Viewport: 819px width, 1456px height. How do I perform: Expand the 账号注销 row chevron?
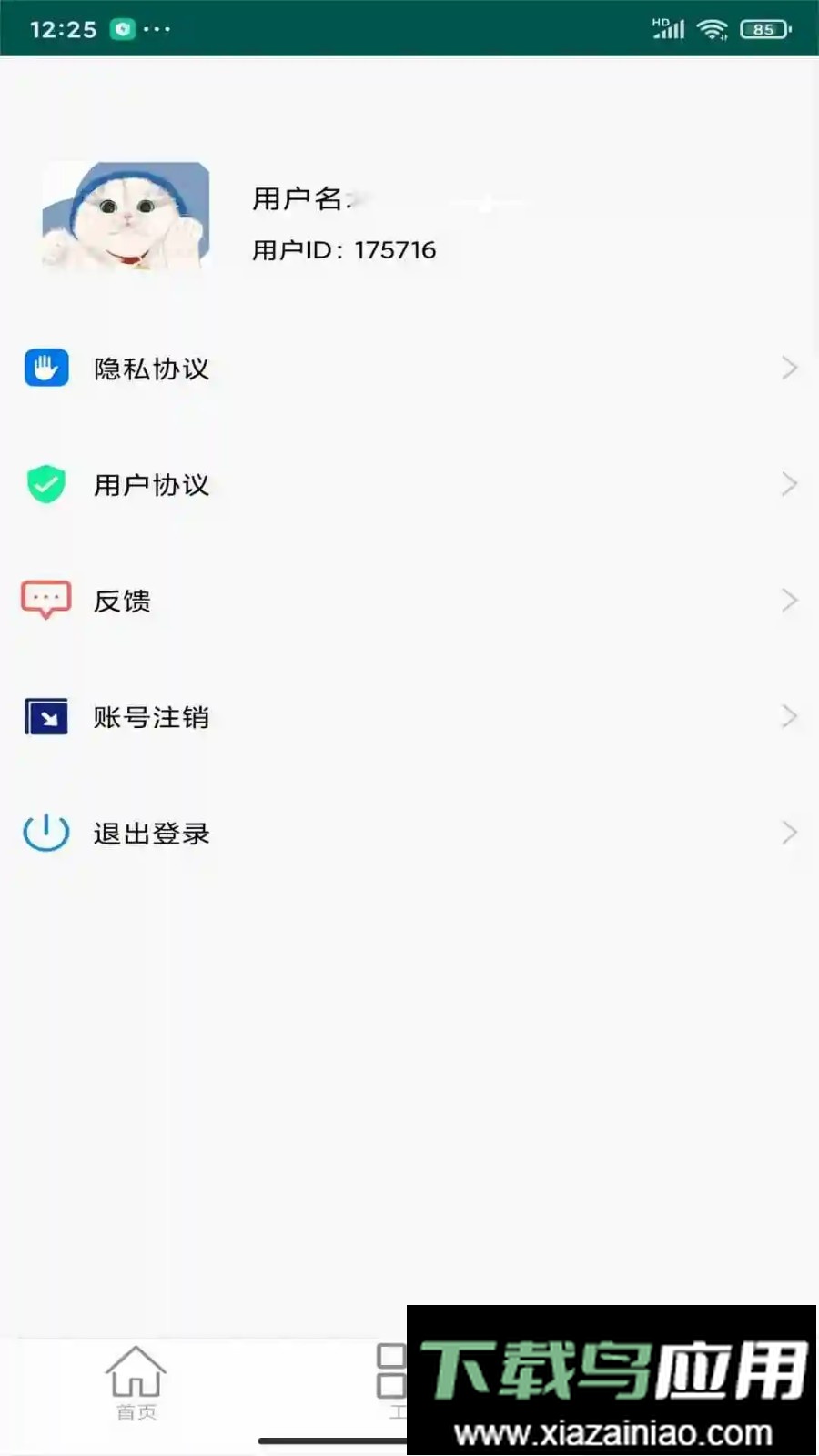(787, 717)
